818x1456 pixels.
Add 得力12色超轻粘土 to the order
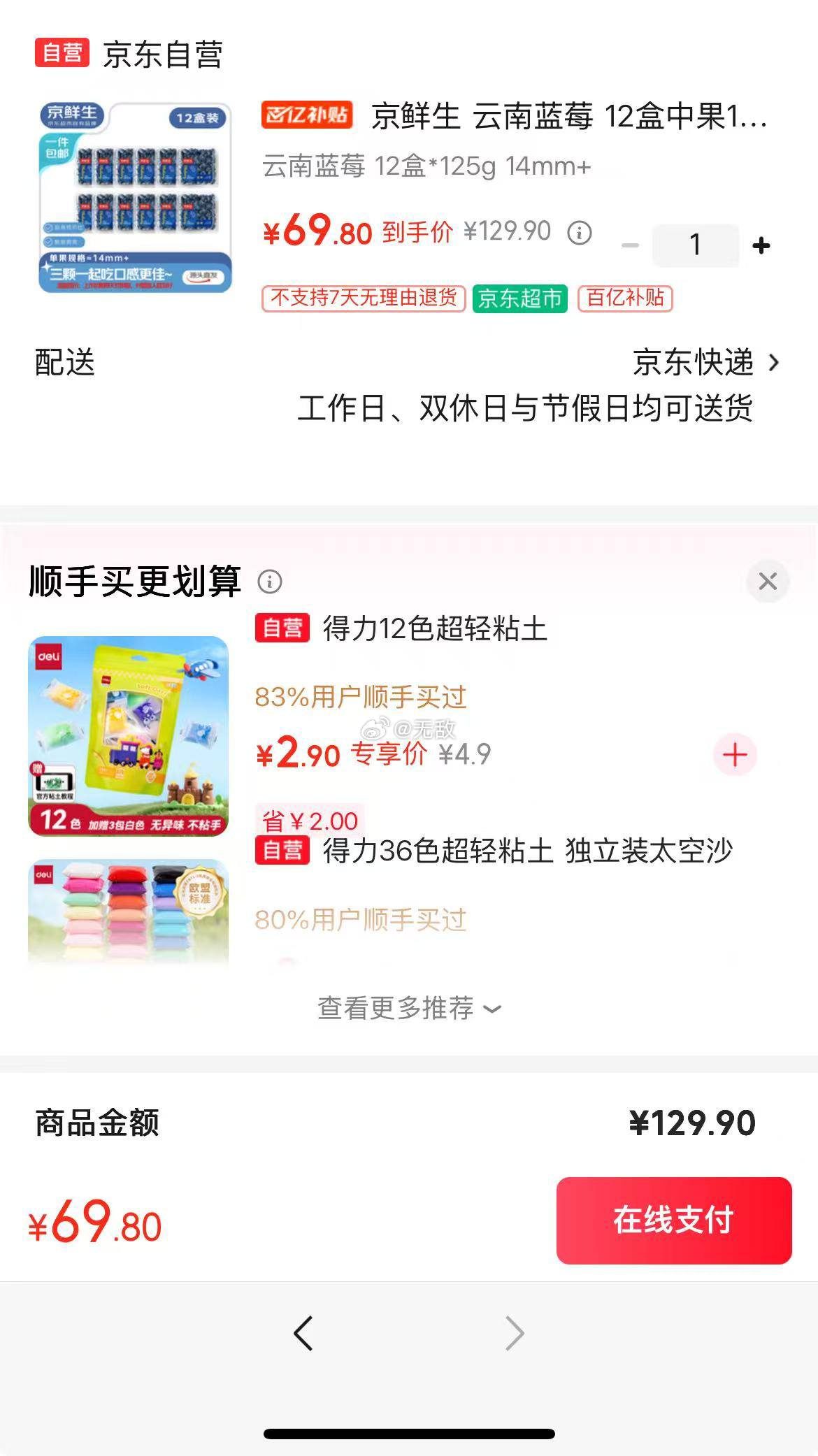click(734, 755)
